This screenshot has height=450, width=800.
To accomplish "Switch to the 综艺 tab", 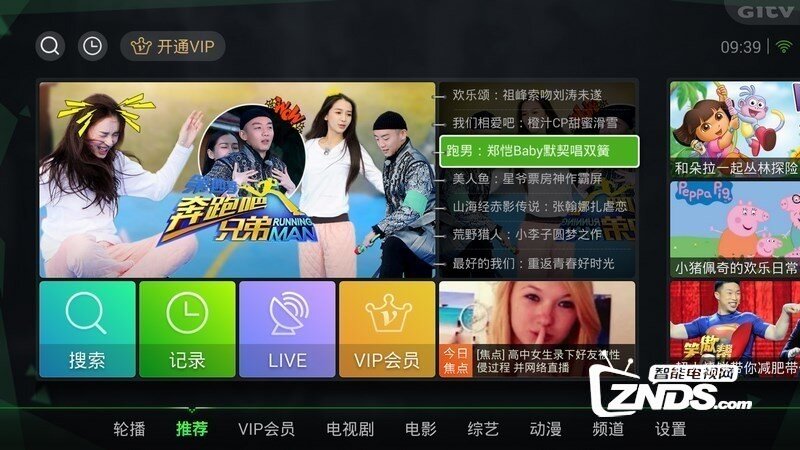I will (x=483, y=429).
